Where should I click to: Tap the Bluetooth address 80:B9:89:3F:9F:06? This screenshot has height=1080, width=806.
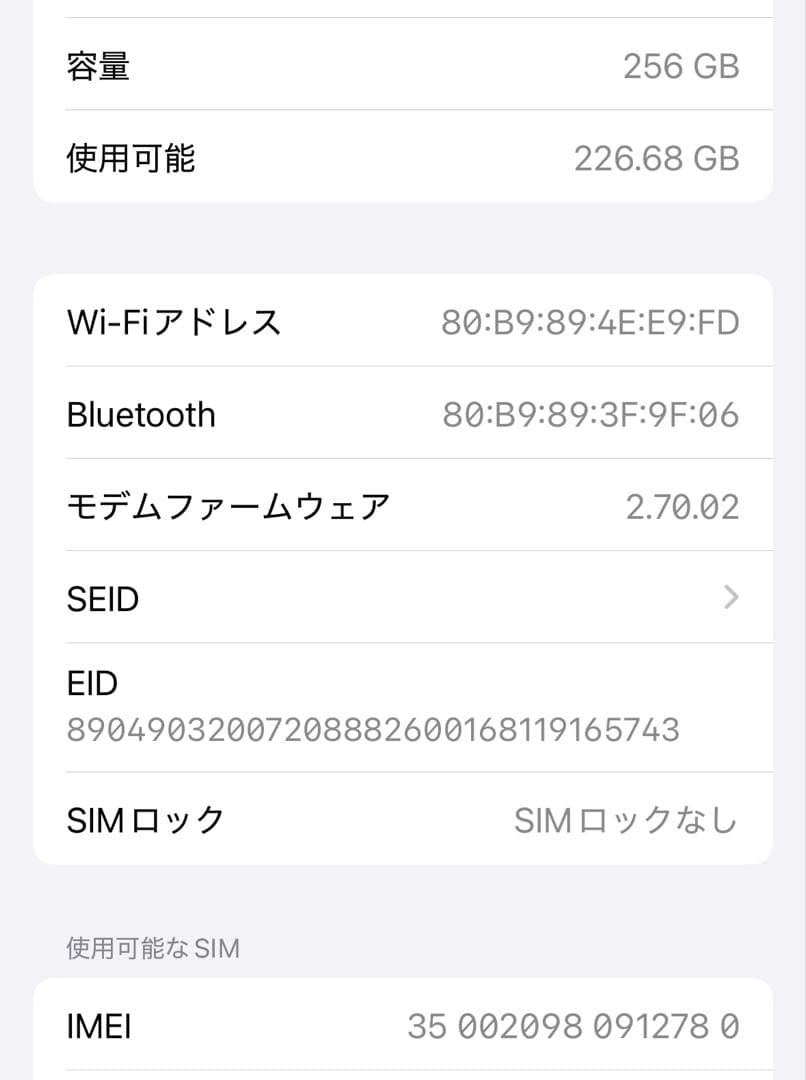(591, 414)
